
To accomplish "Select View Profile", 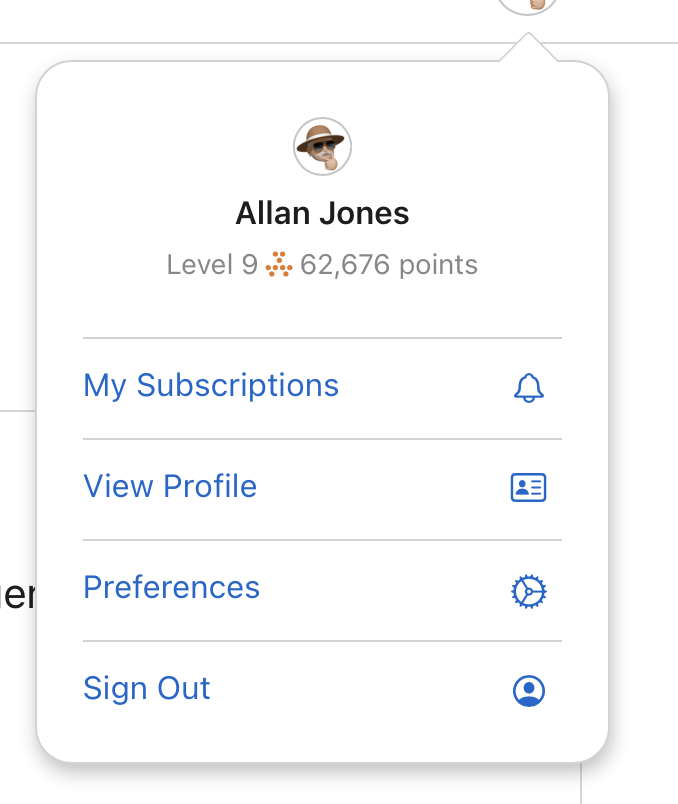I will point(170,487).
